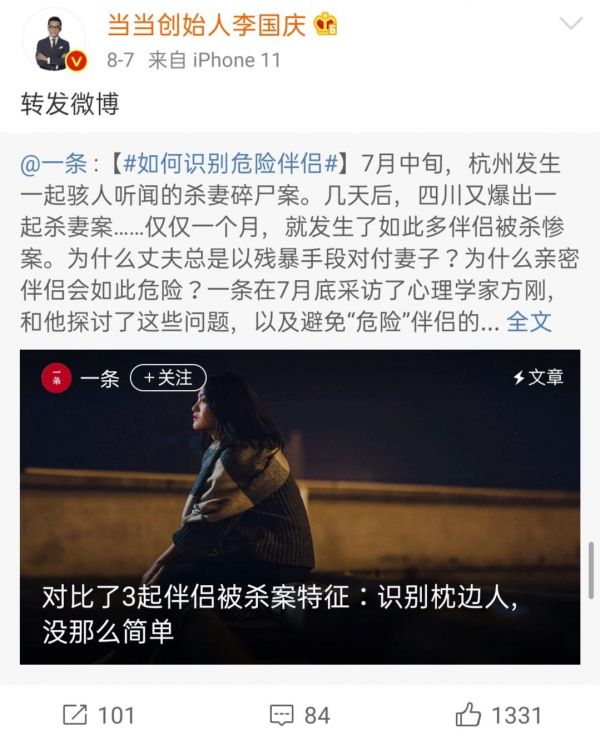Expand full text via 全文 link
Screen dimensions: 600x740
529,322
